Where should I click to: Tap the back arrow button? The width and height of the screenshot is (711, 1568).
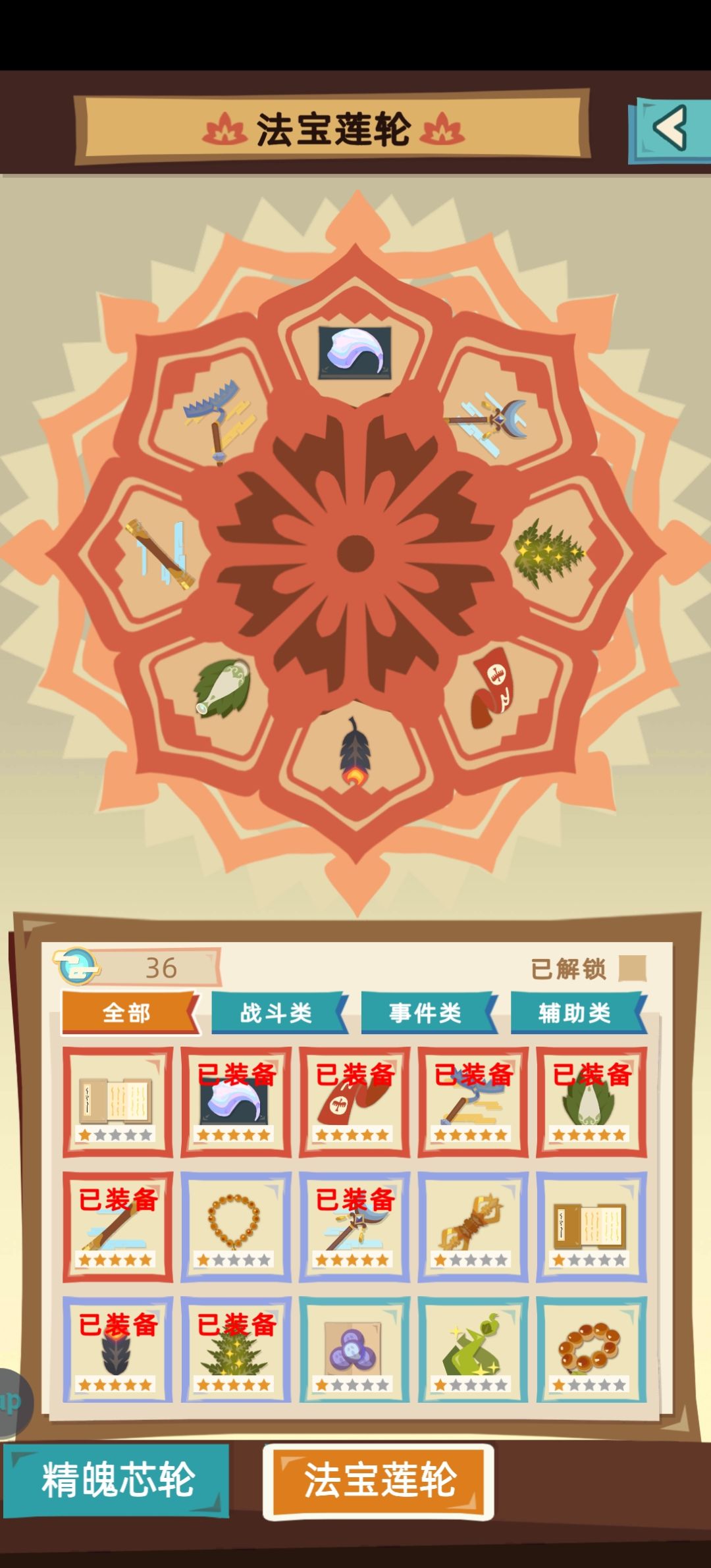tap(670, 130)
